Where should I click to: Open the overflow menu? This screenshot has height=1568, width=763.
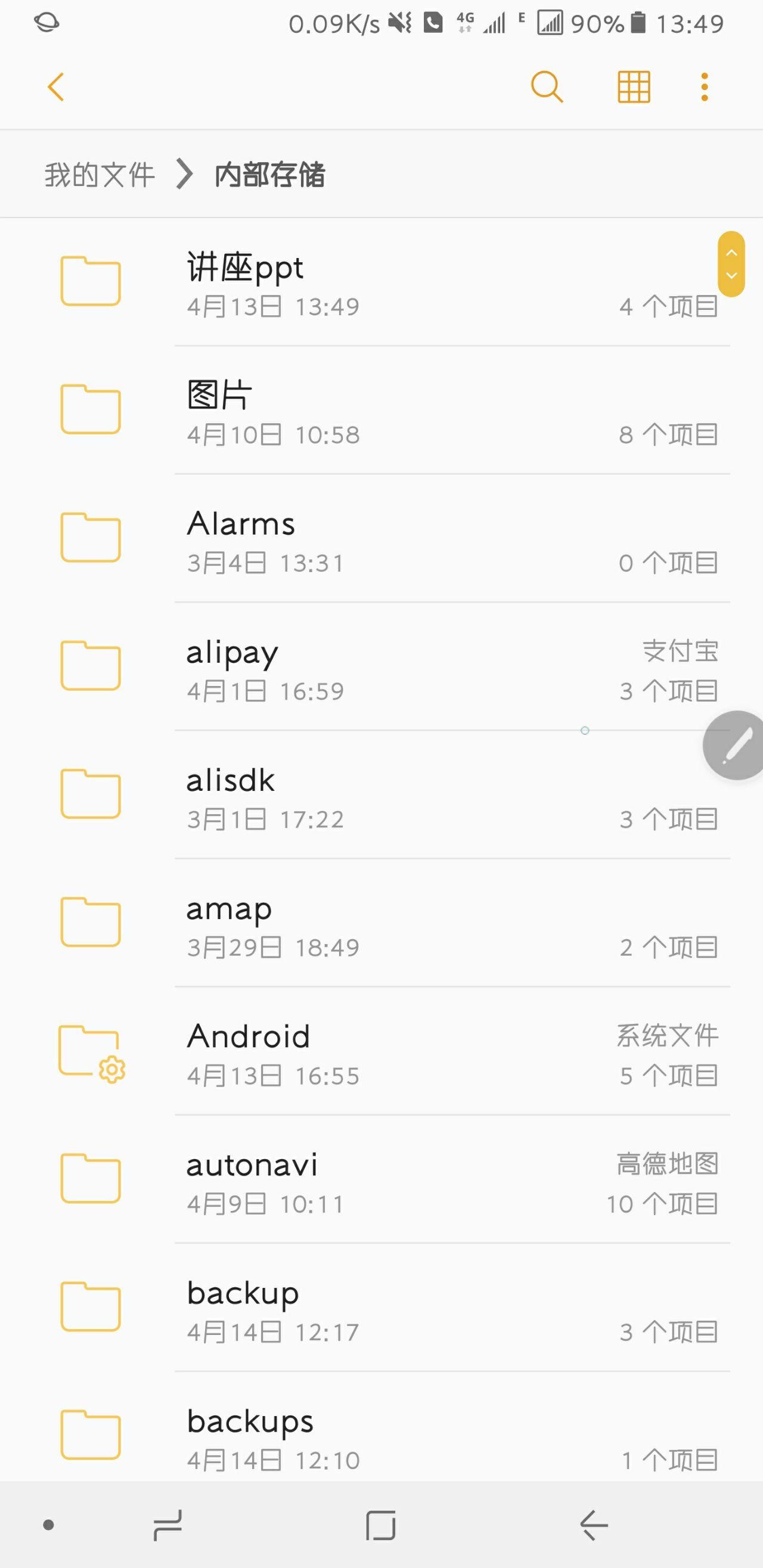(705, 86)
